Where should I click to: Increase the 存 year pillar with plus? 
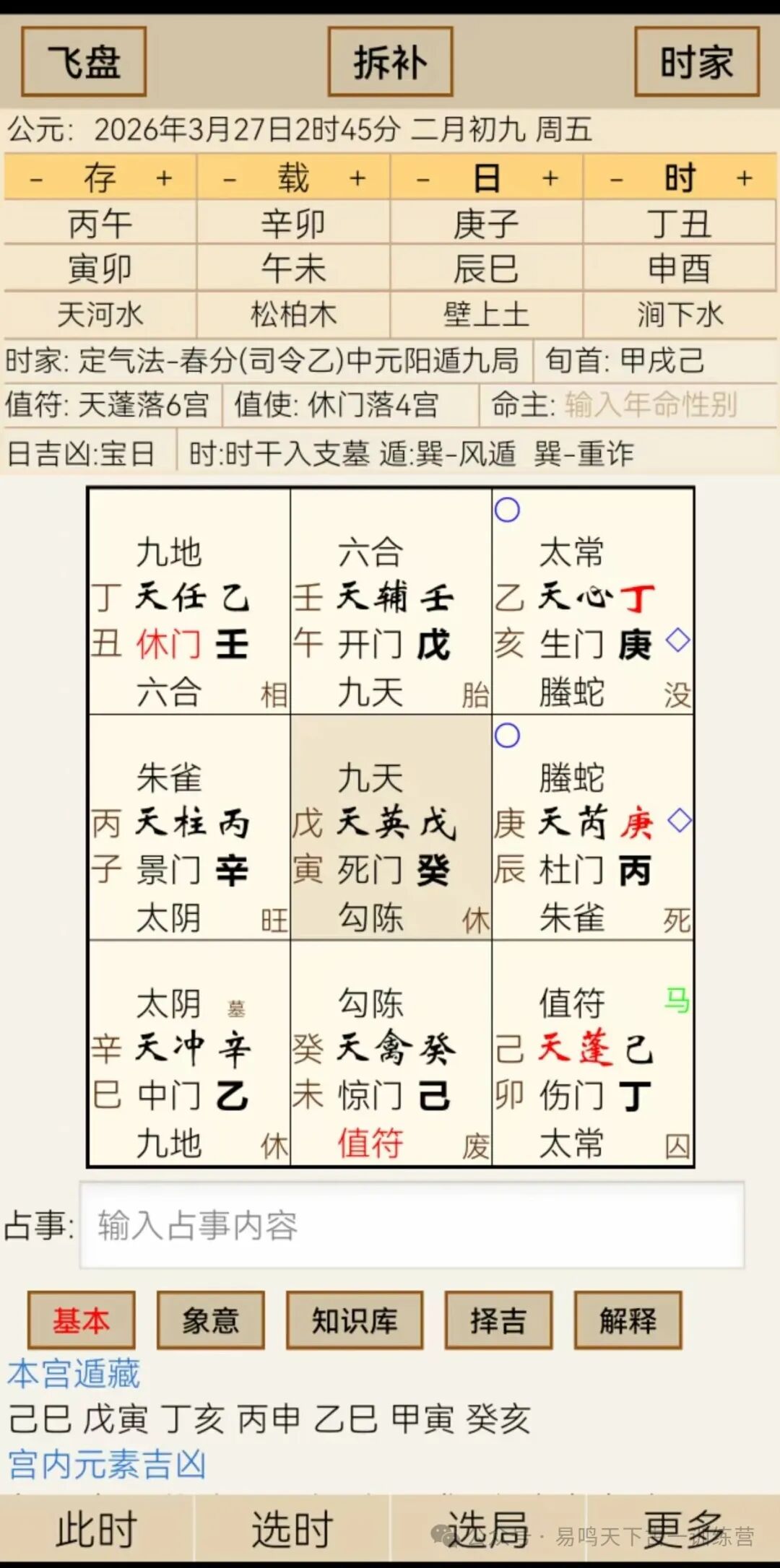pos(165,177)
